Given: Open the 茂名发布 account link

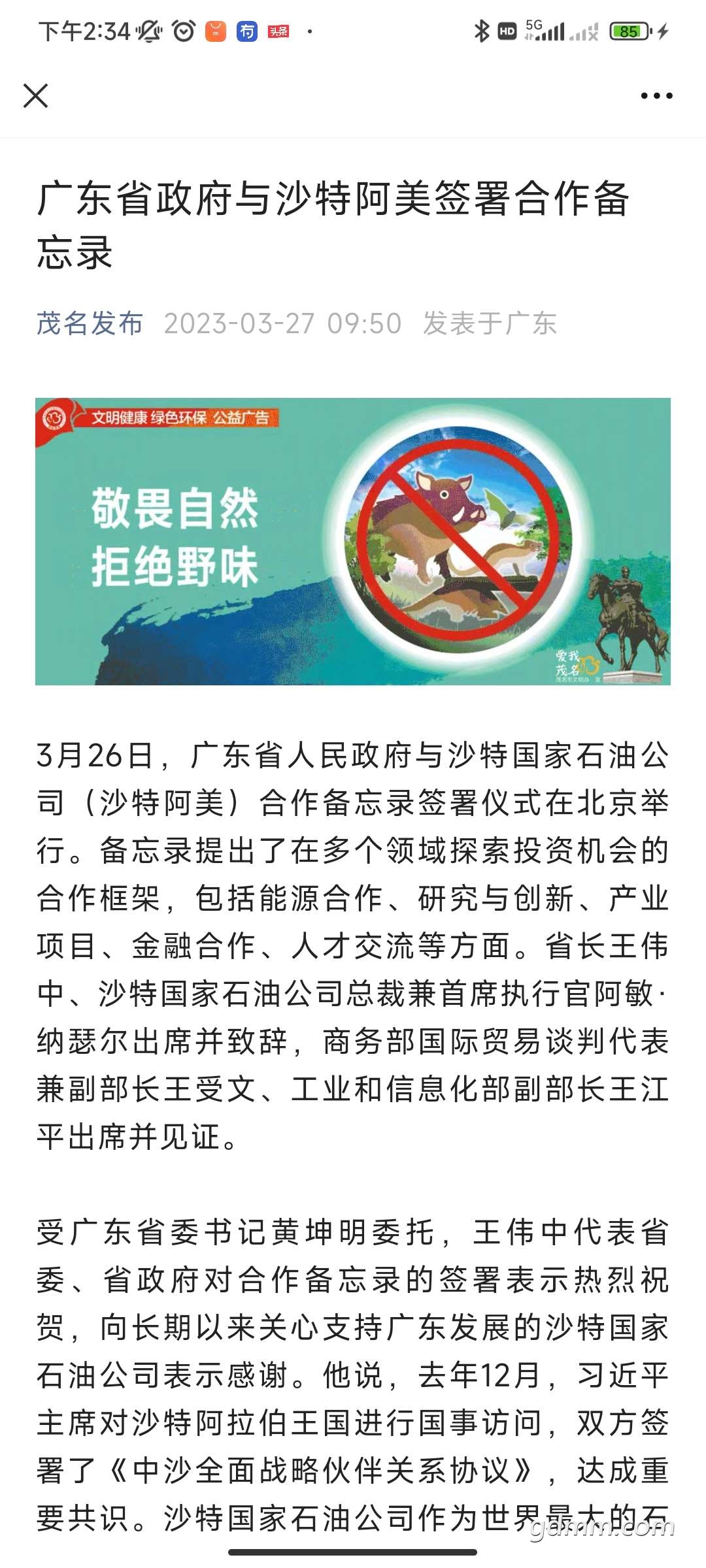Looking at the screenshot, I should pos(90,323).
